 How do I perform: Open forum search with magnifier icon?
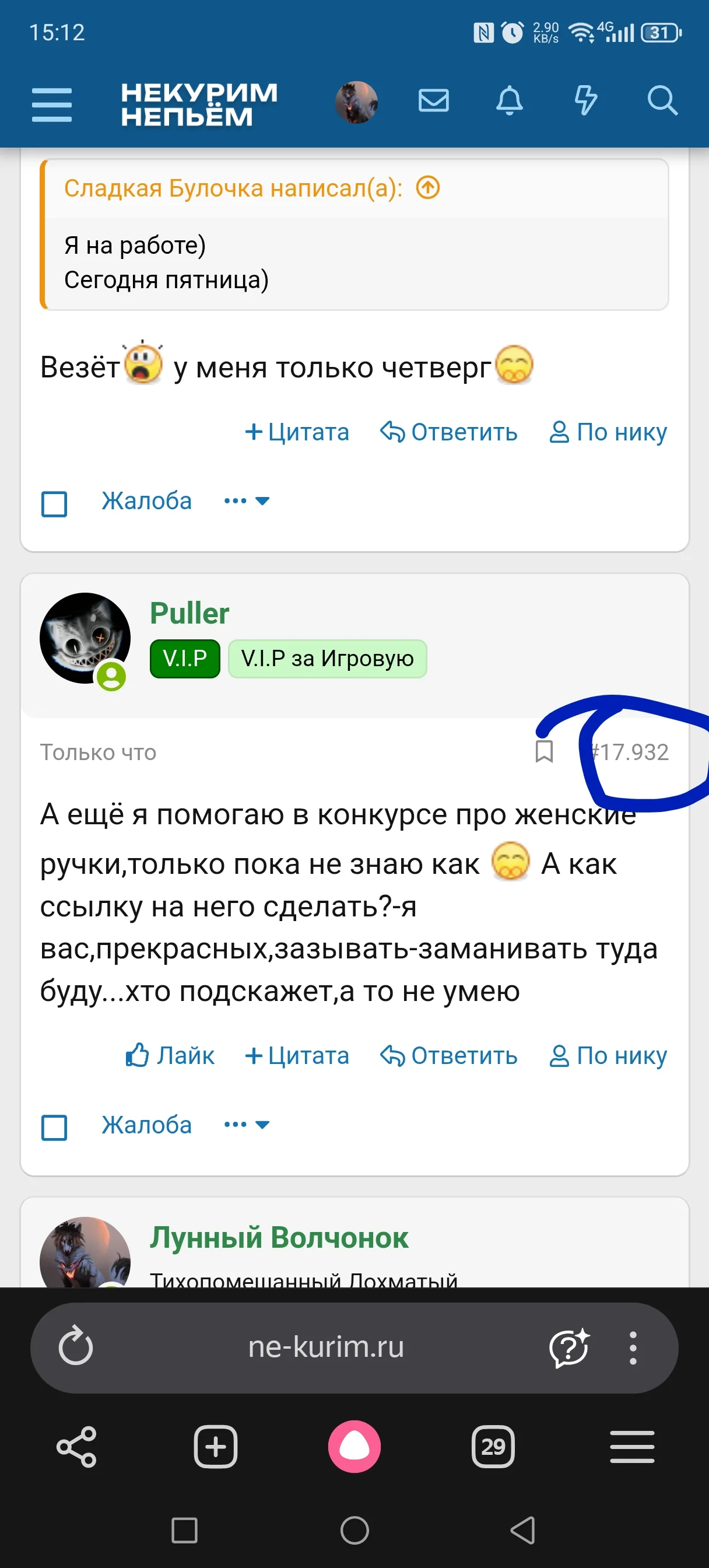point(662,101)
